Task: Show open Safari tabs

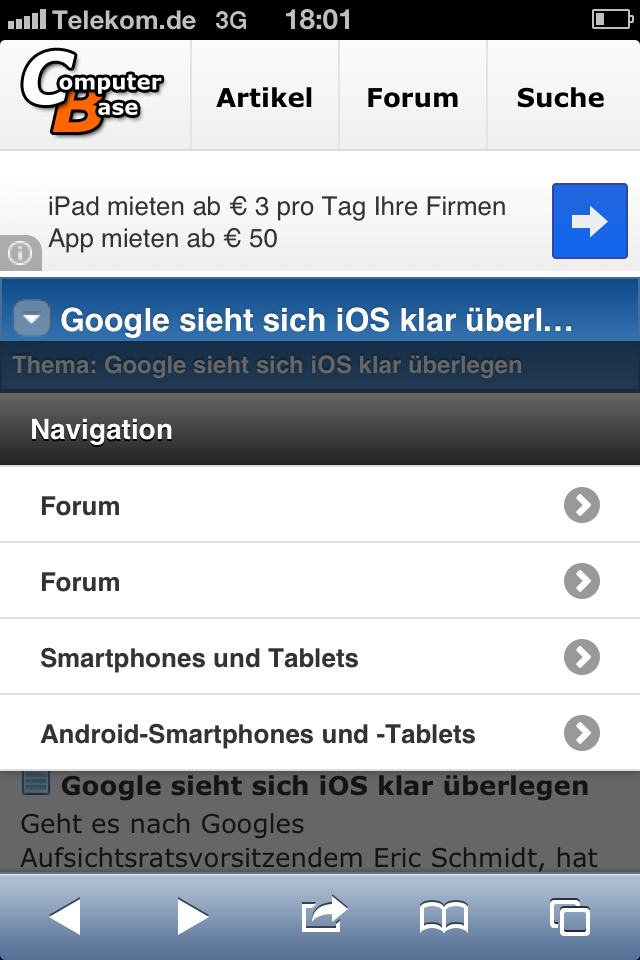Action: pos(569,916)
